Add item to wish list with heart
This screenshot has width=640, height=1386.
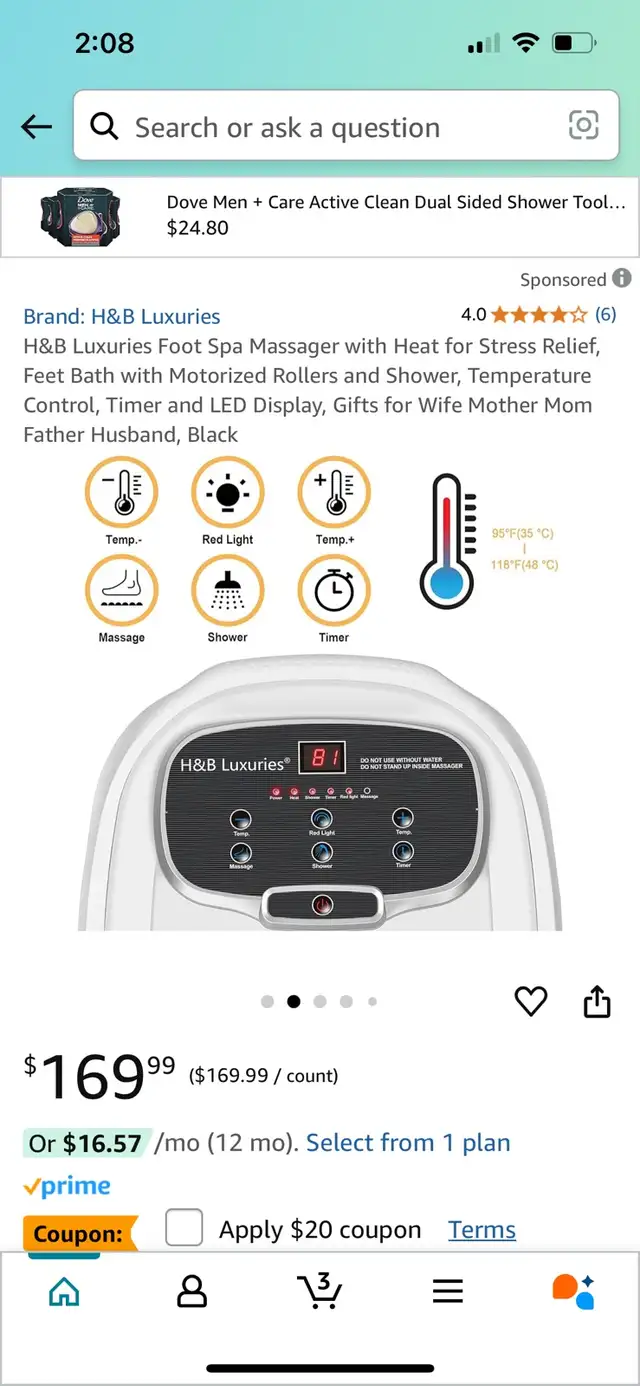click(531, 1001)
